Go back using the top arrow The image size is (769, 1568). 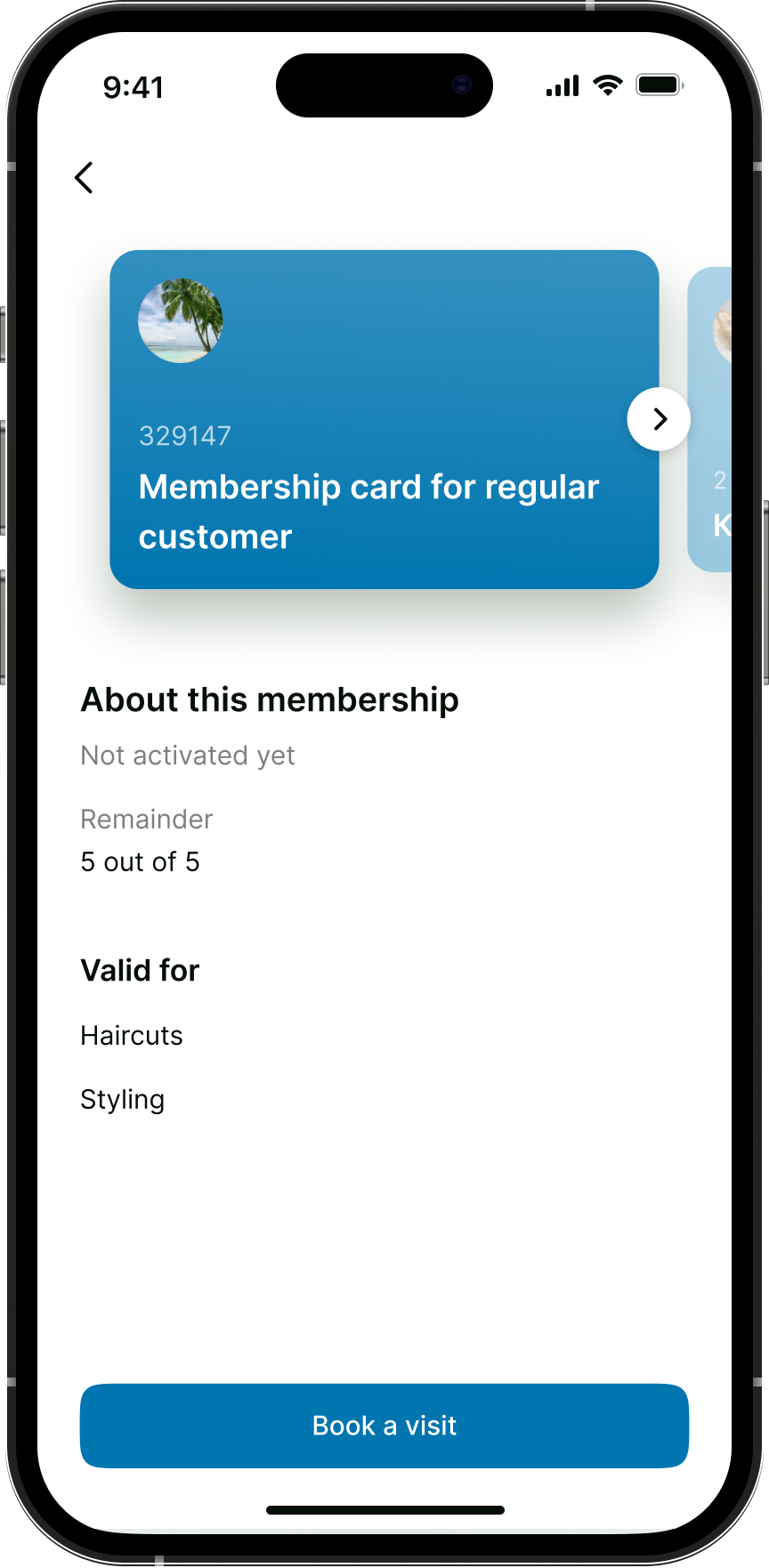pos(84,178)
